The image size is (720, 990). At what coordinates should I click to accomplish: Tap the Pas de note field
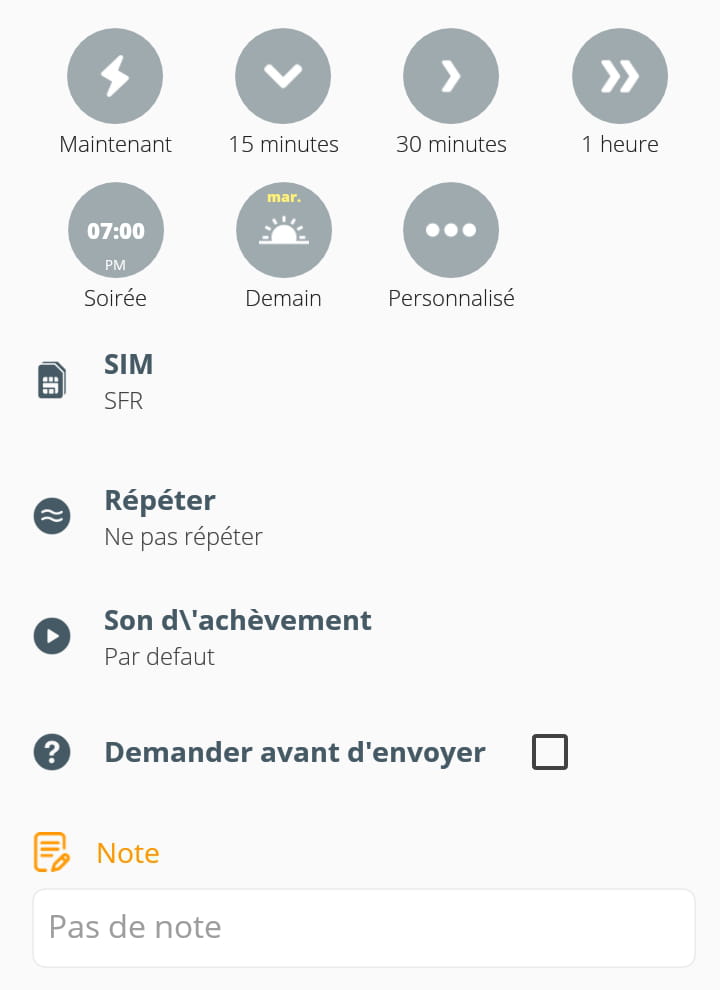(364, 927)
